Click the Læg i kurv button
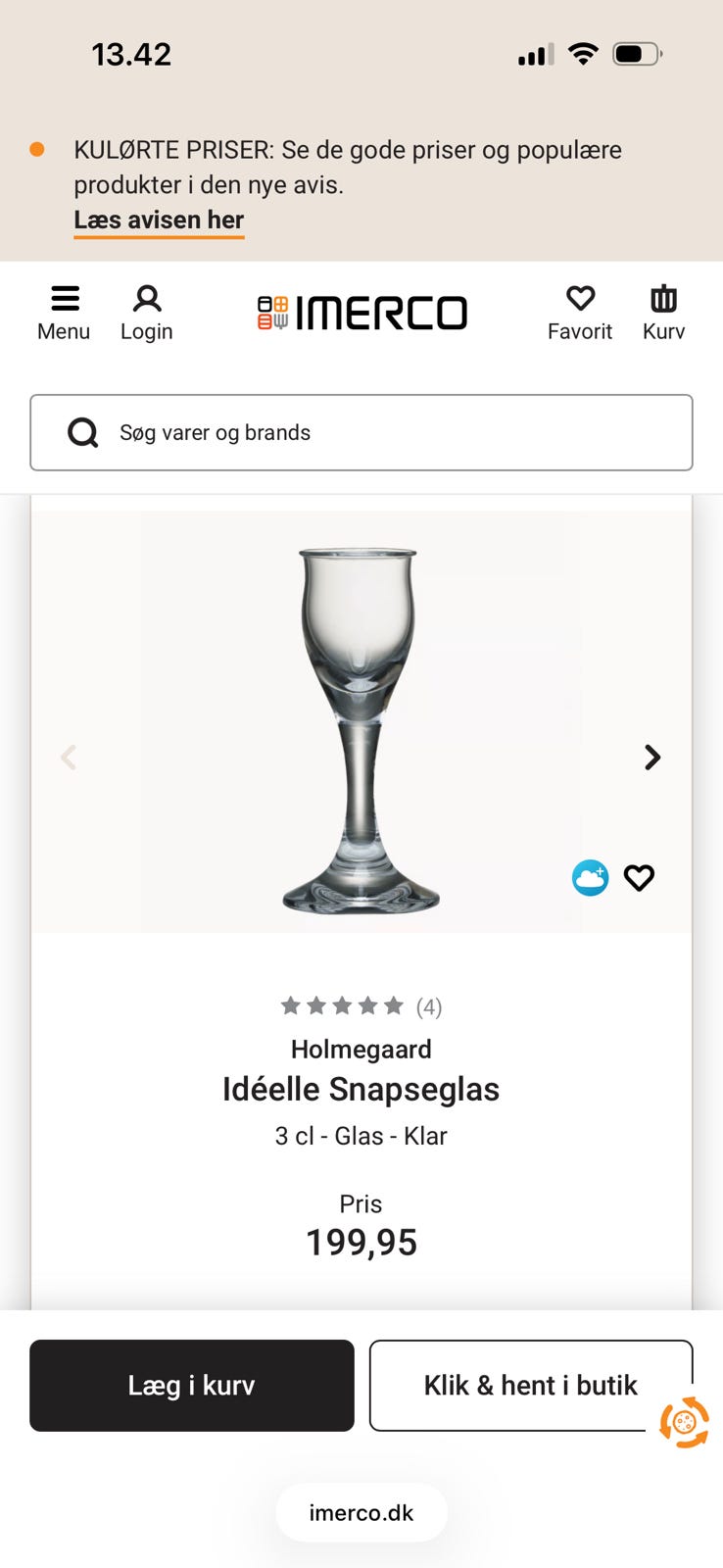Viewport: 723px width, 1568px height. 191,1385
